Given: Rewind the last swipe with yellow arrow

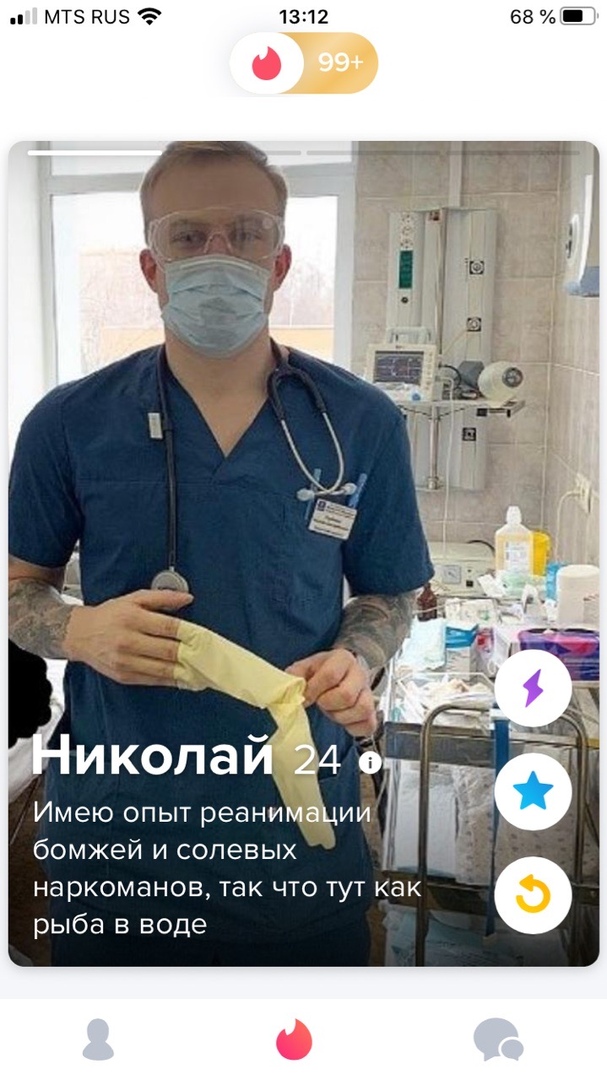Looking at the screenshot, I should pyautogui.click(x=533, y=896).
